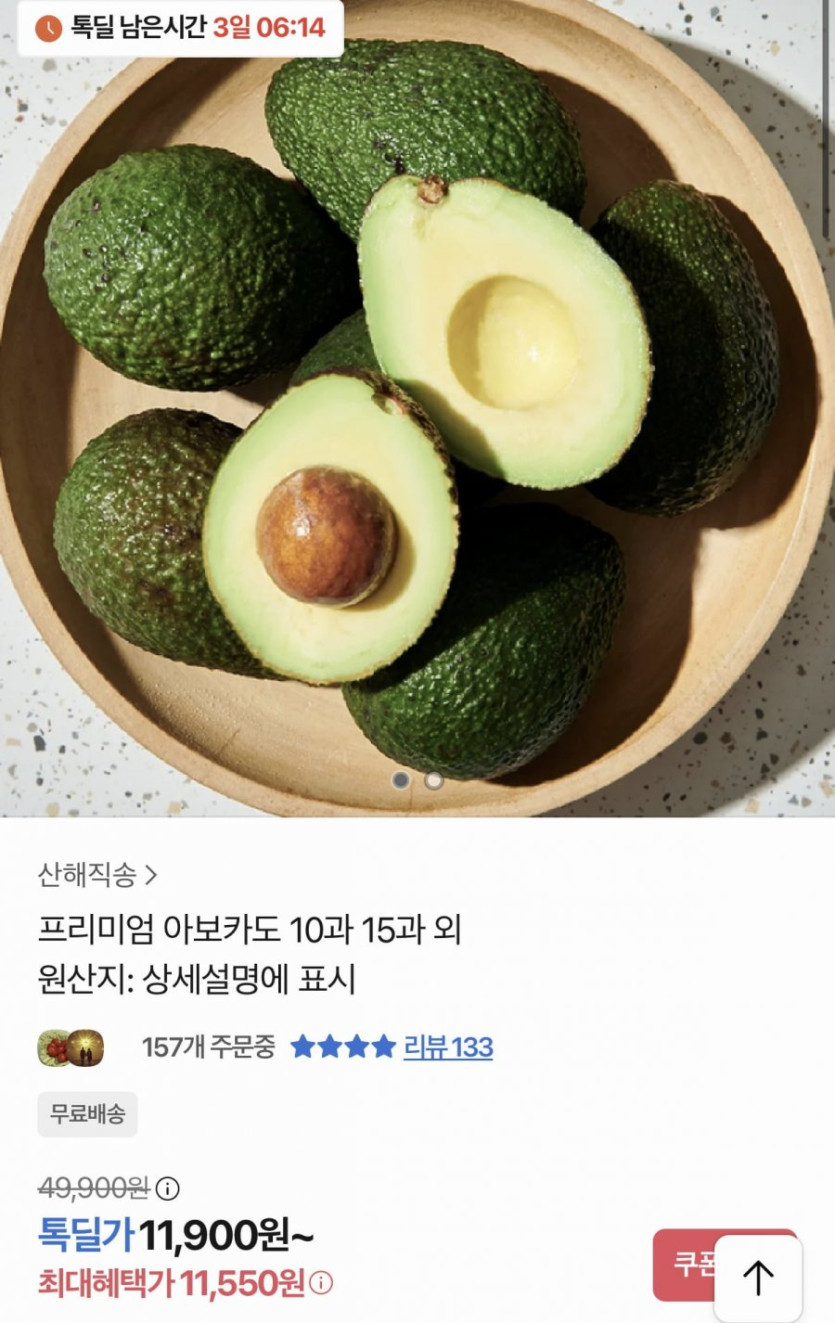Viewport: 835px width, 1323px height.
Task: Tap the scroll-to-top arrow button
Action: pos(758,1278)
